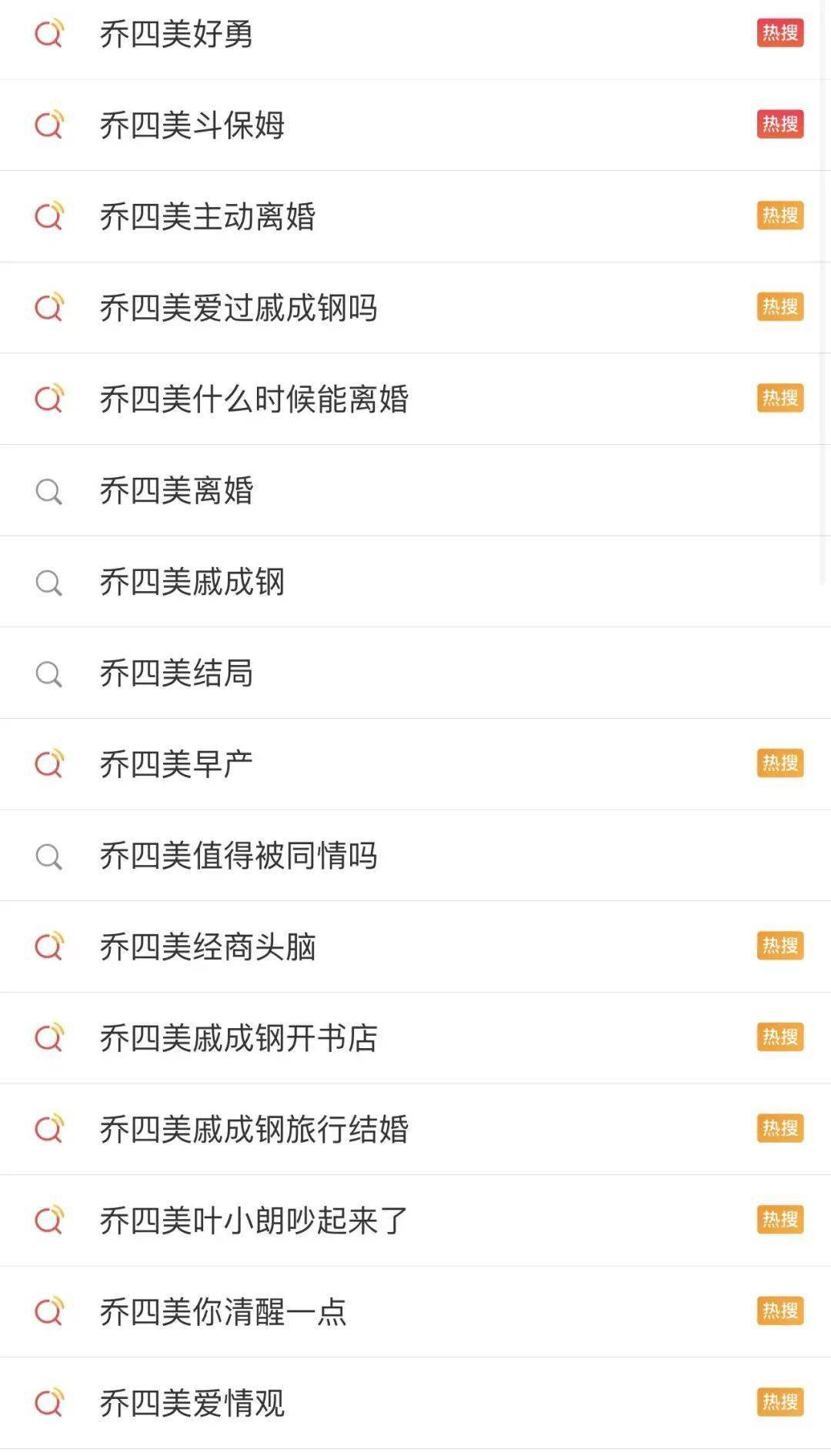
Task: Click the search icon next to 乔四美斗保姆
Action: click(x=48, y=125)
